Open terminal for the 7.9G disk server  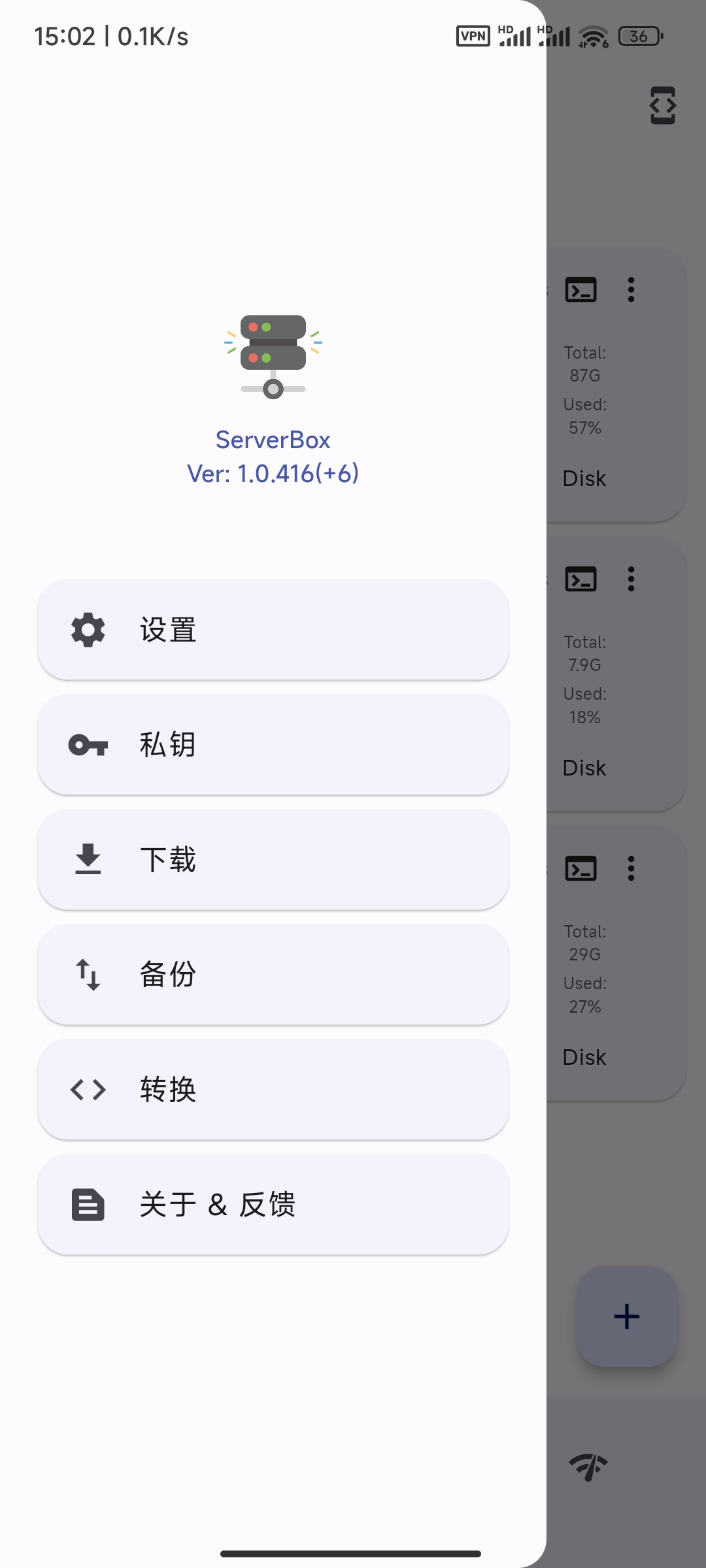tap(580, 579)
